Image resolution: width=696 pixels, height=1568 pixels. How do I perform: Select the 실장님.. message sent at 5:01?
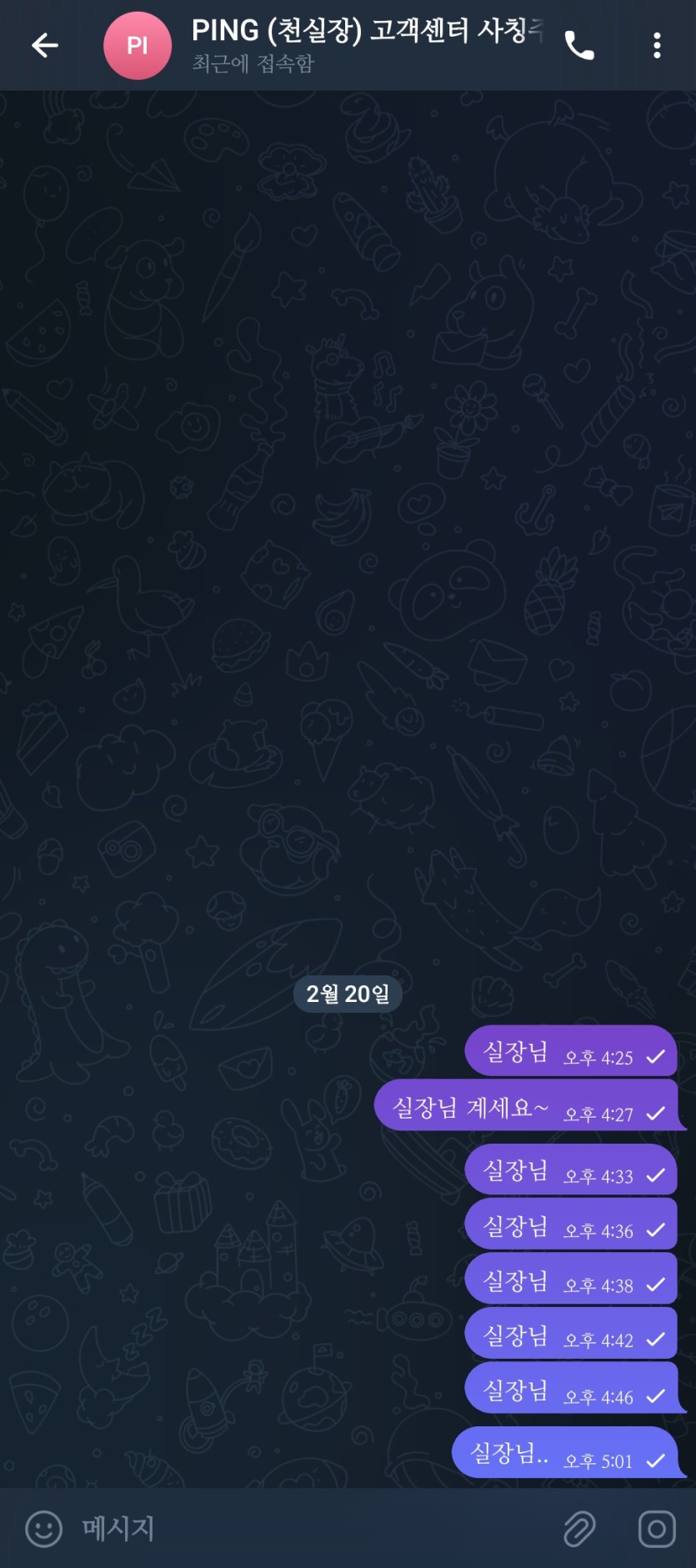coord(510,1454)
